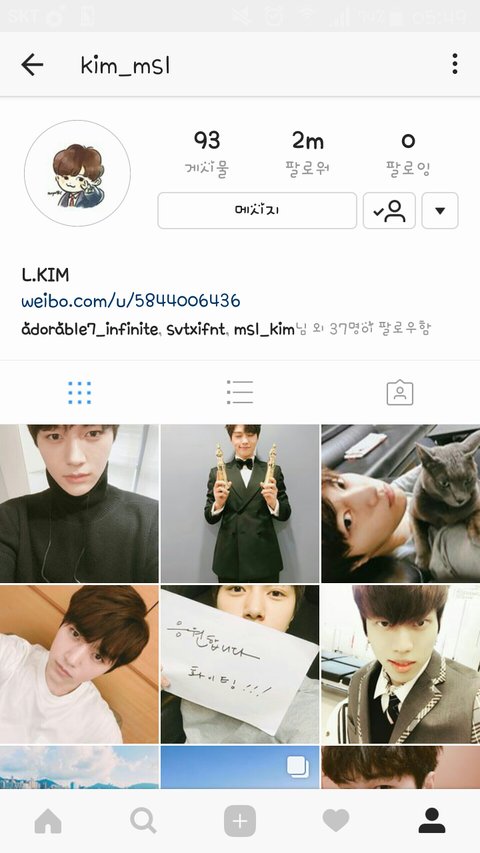Open the search tab

click(x=144, y=821)
